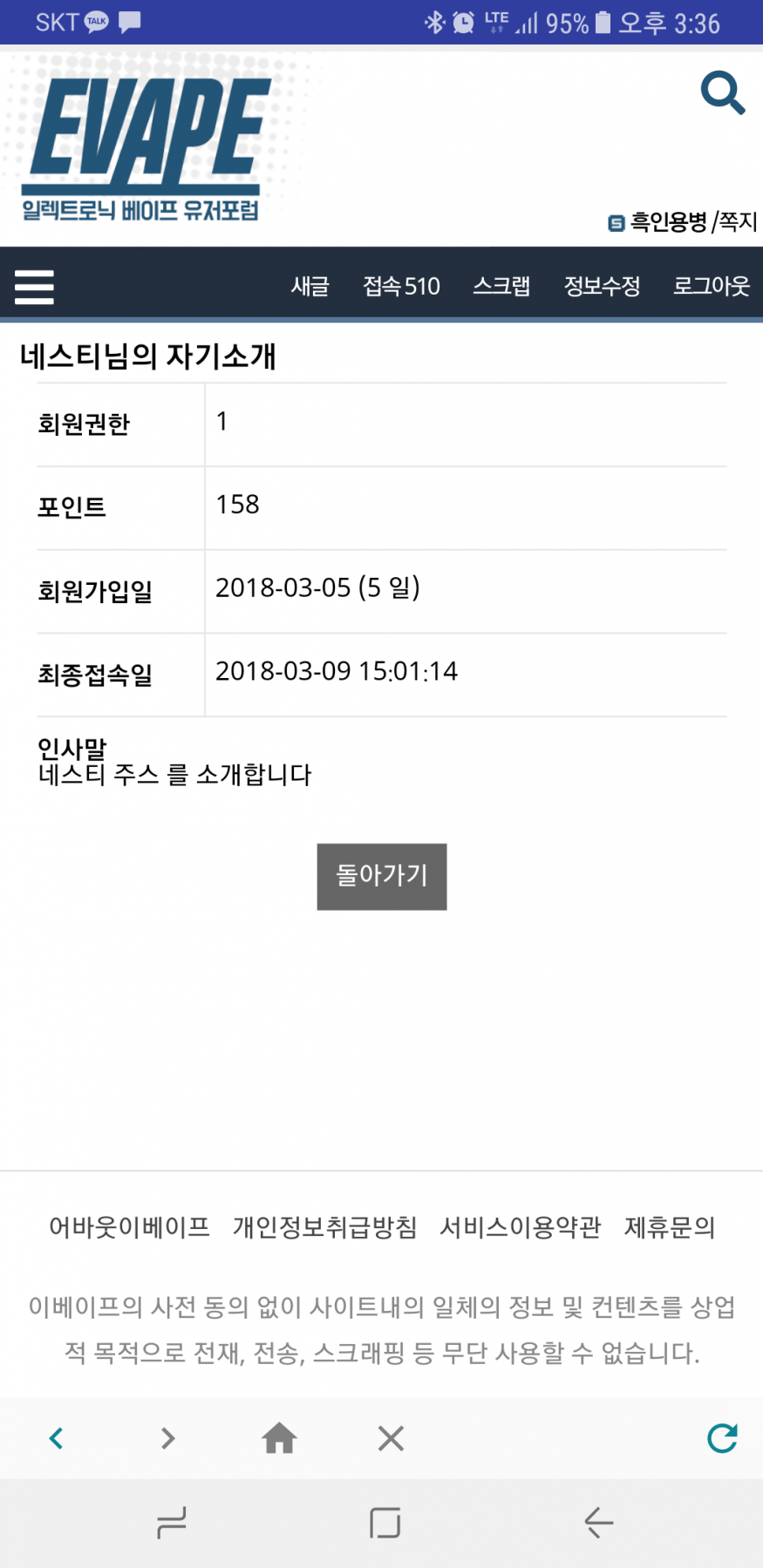Open the 쪽지 messages link
The width and height of the screenshot is (763, 1568).
click(x=739, y=222)
